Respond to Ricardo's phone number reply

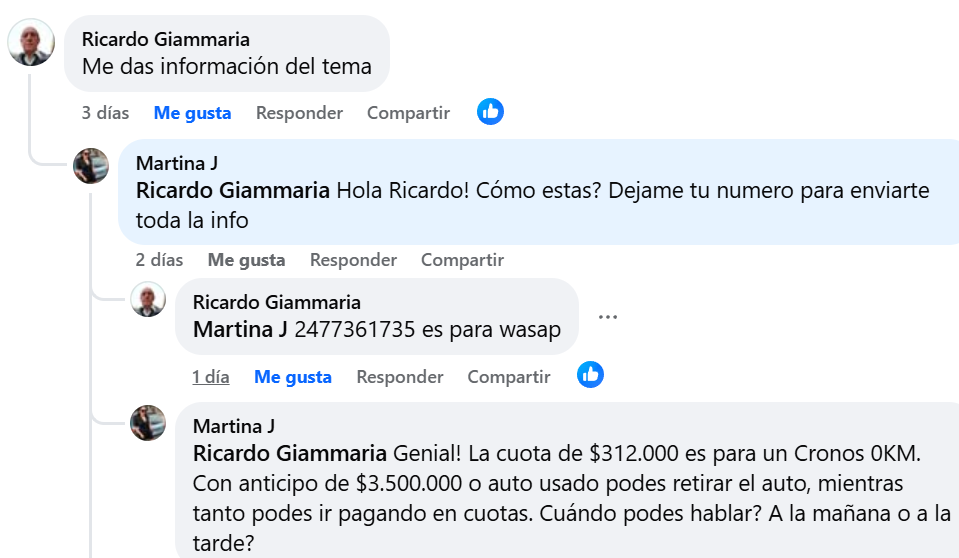point(400,377)
